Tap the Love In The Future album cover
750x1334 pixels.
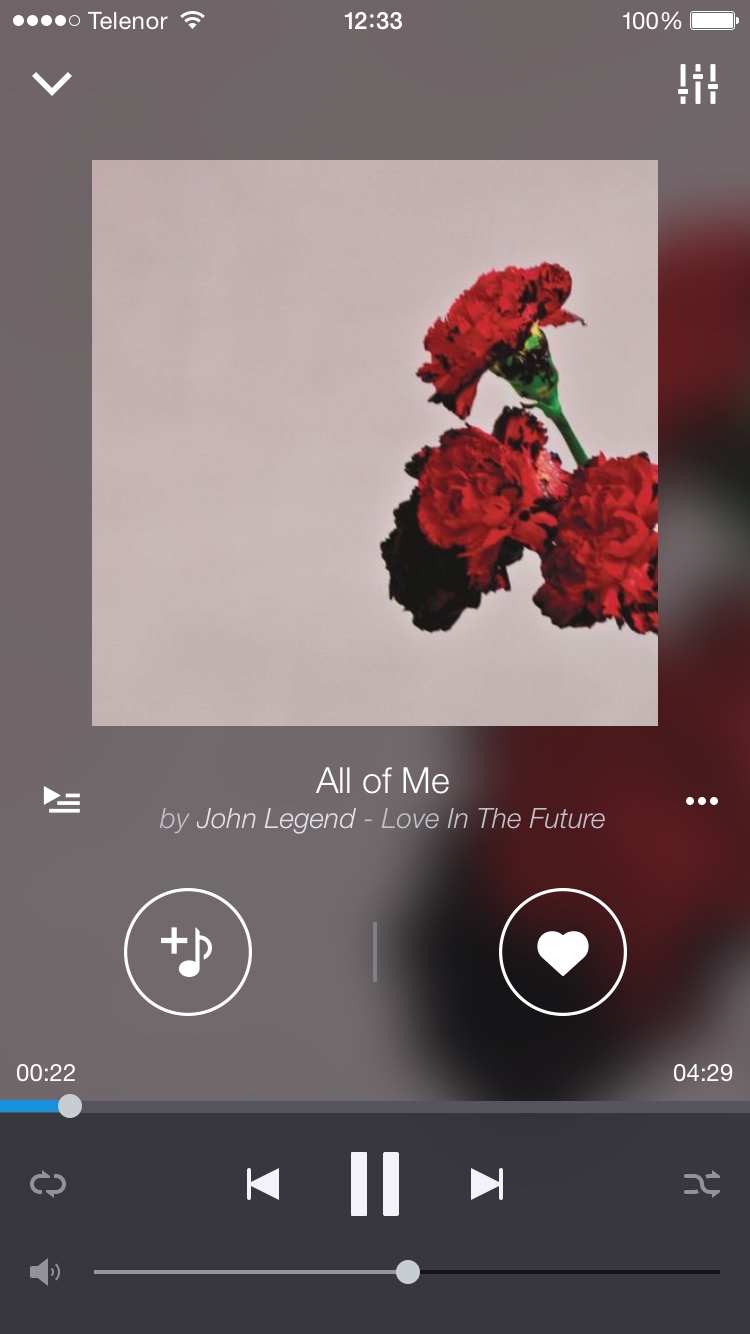click(x=375, y=443)
